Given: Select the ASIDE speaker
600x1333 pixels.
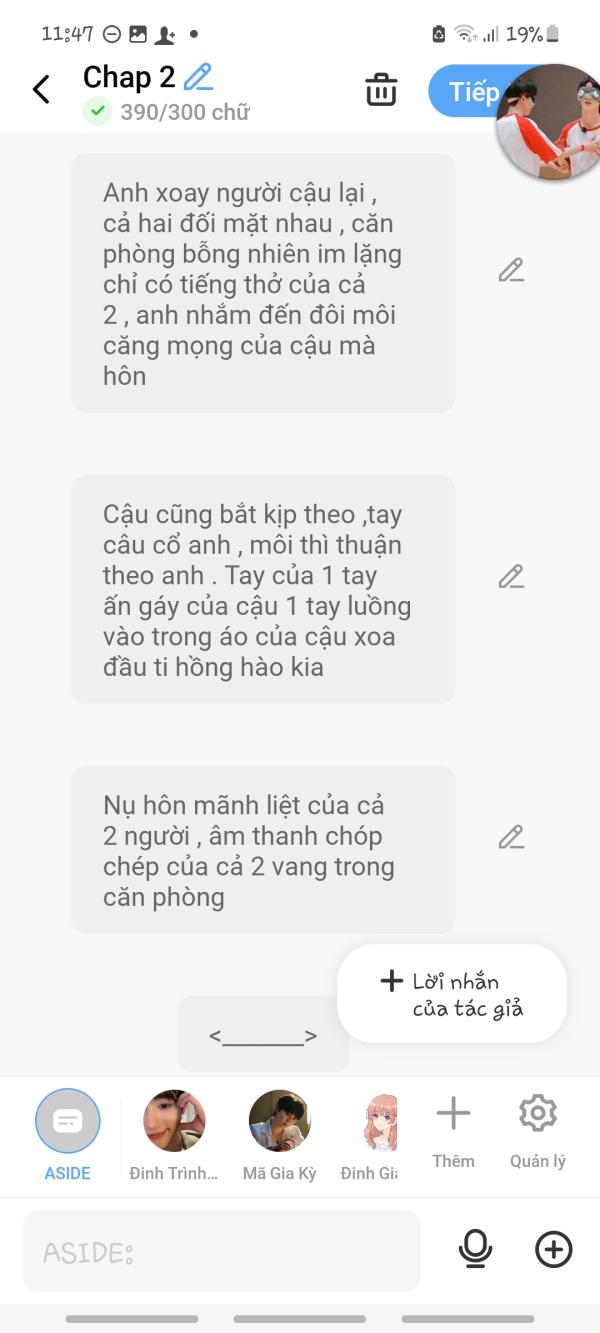Looking at the screenshot, I should click(x=68, y=1135).
